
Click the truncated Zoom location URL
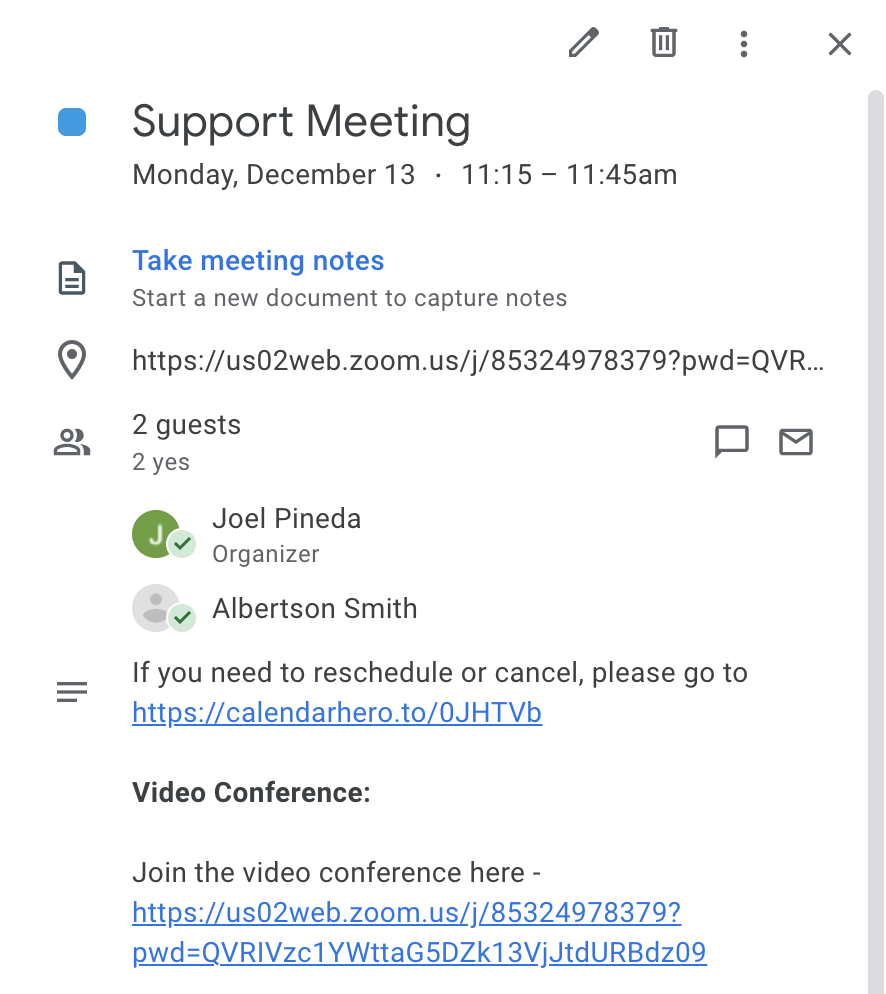(478, 360)
